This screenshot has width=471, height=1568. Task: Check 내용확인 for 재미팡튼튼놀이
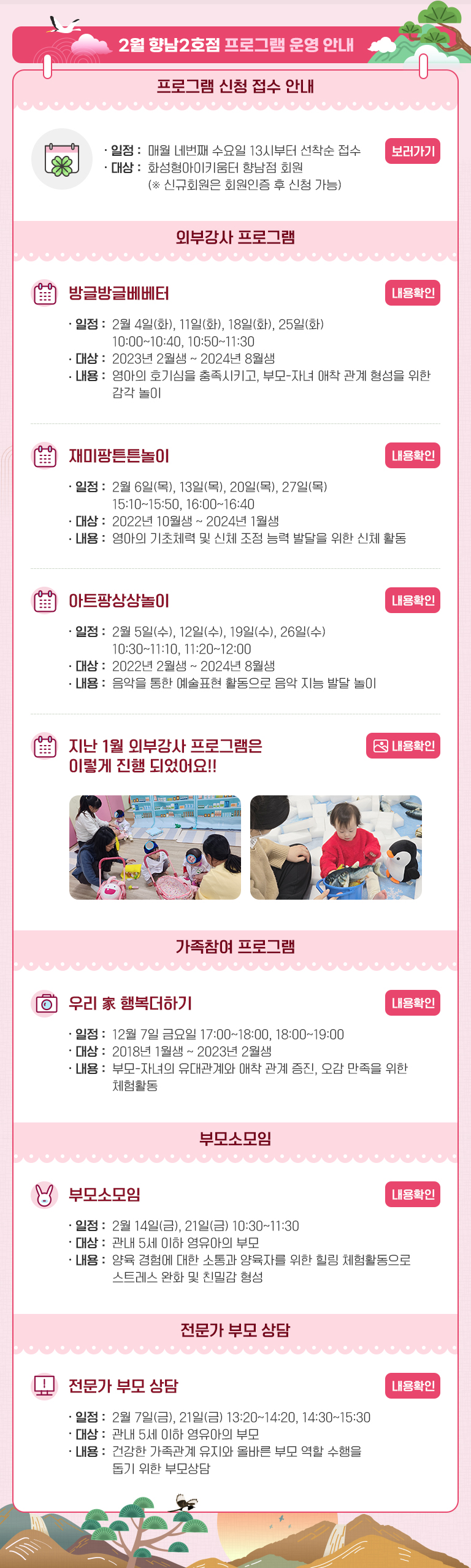pyautogui.click(x=412, y=455)
